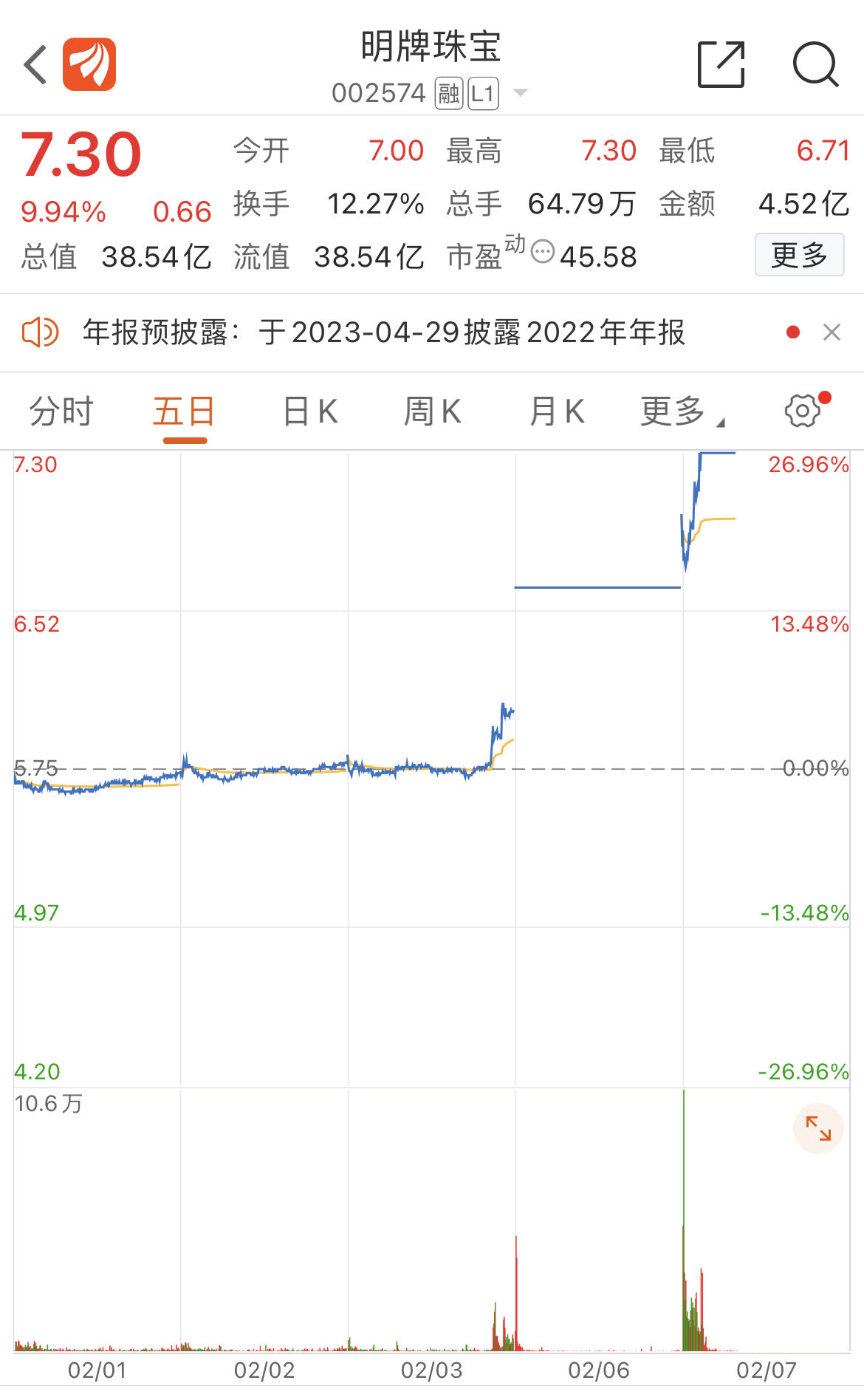Expand the 更多 chart period options
This screenshot has height=1400, width=864.
click(681, 412)
